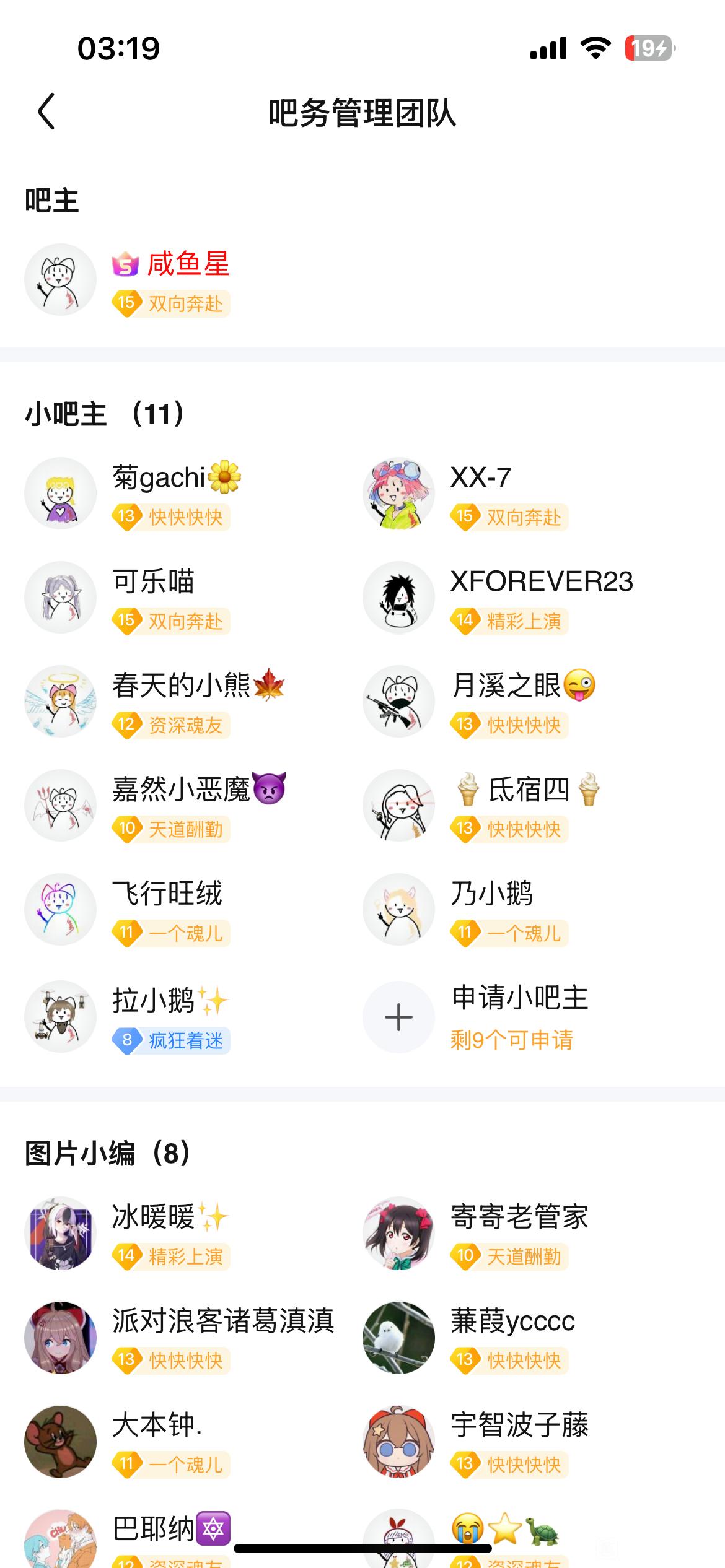This screenshot has width=725, height=1568.
Task: Open XX-7's profile
Action: [398, 494]
